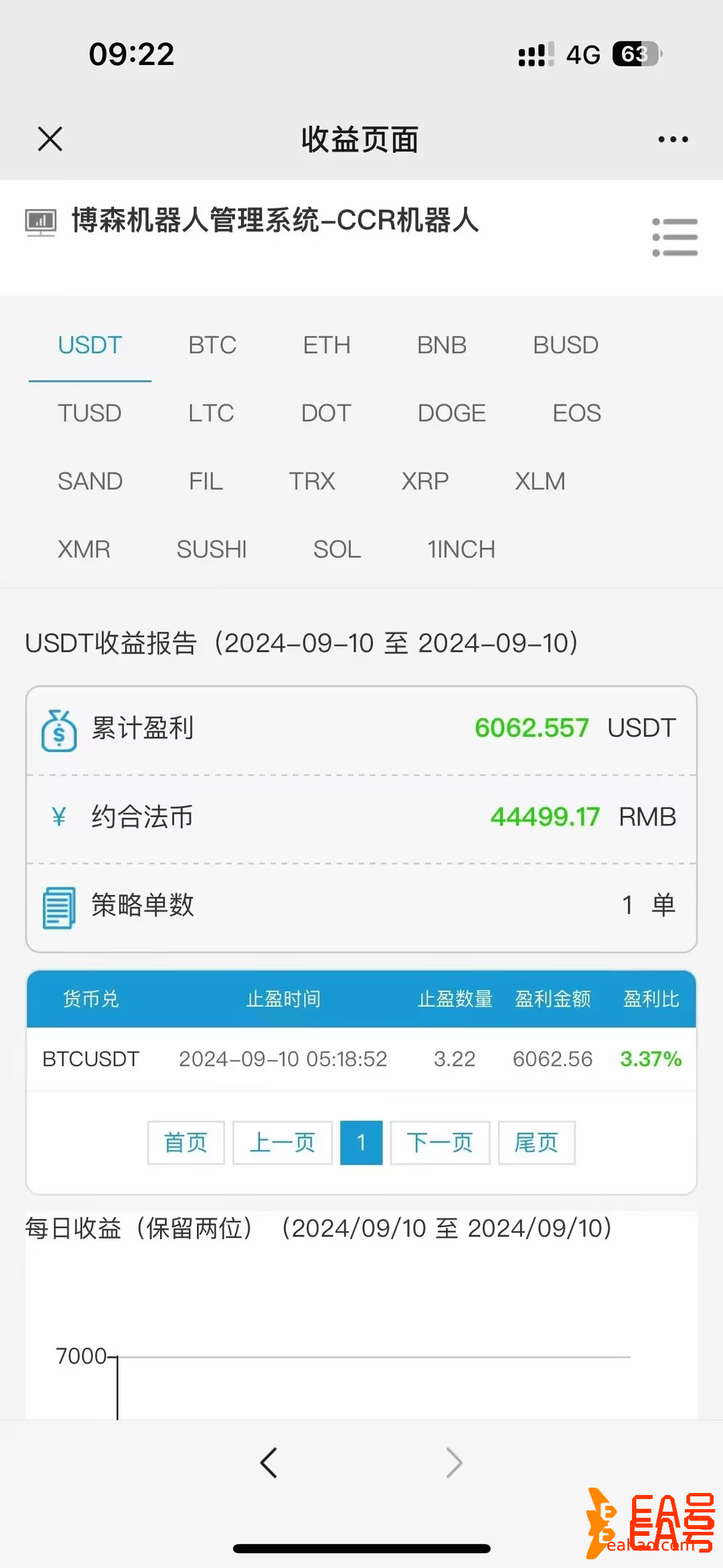Click the 下一页 pagination button
The width and height of the screenshot is (723, 1568).
pos(439,1143)
